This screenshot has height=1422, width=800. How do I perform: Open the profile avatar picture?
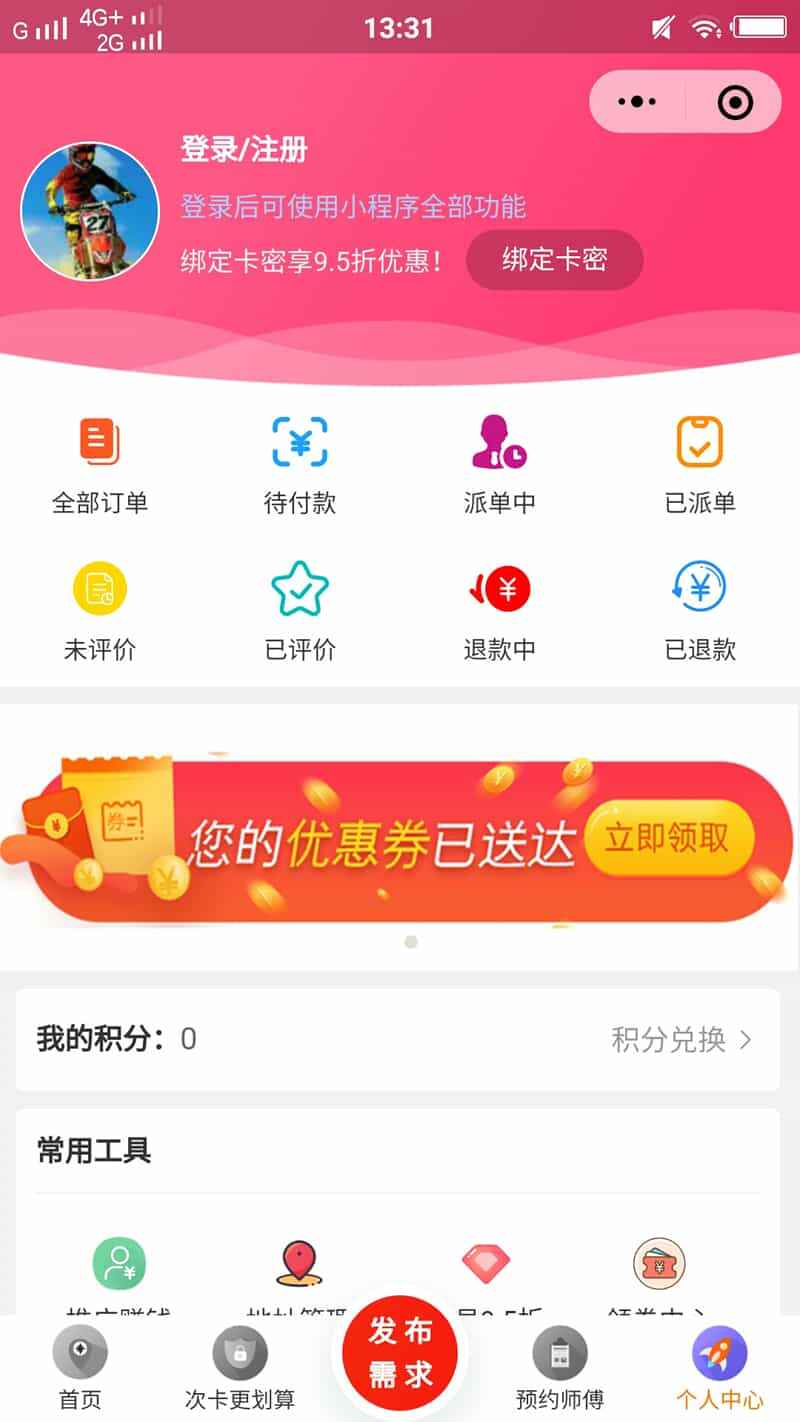point(90,211)
